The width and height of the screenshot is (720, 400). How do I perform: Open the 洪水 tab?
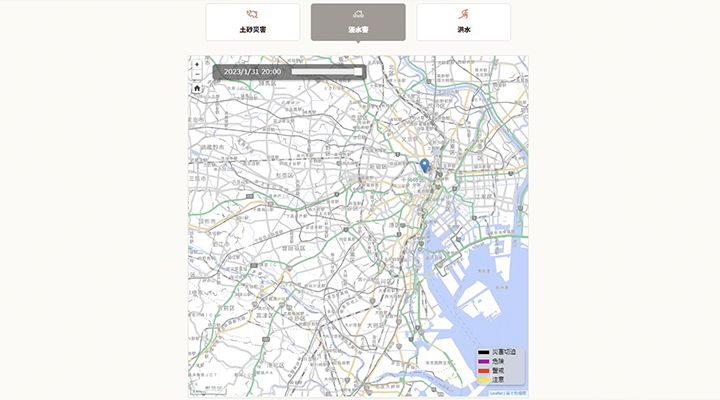[463, 22]
